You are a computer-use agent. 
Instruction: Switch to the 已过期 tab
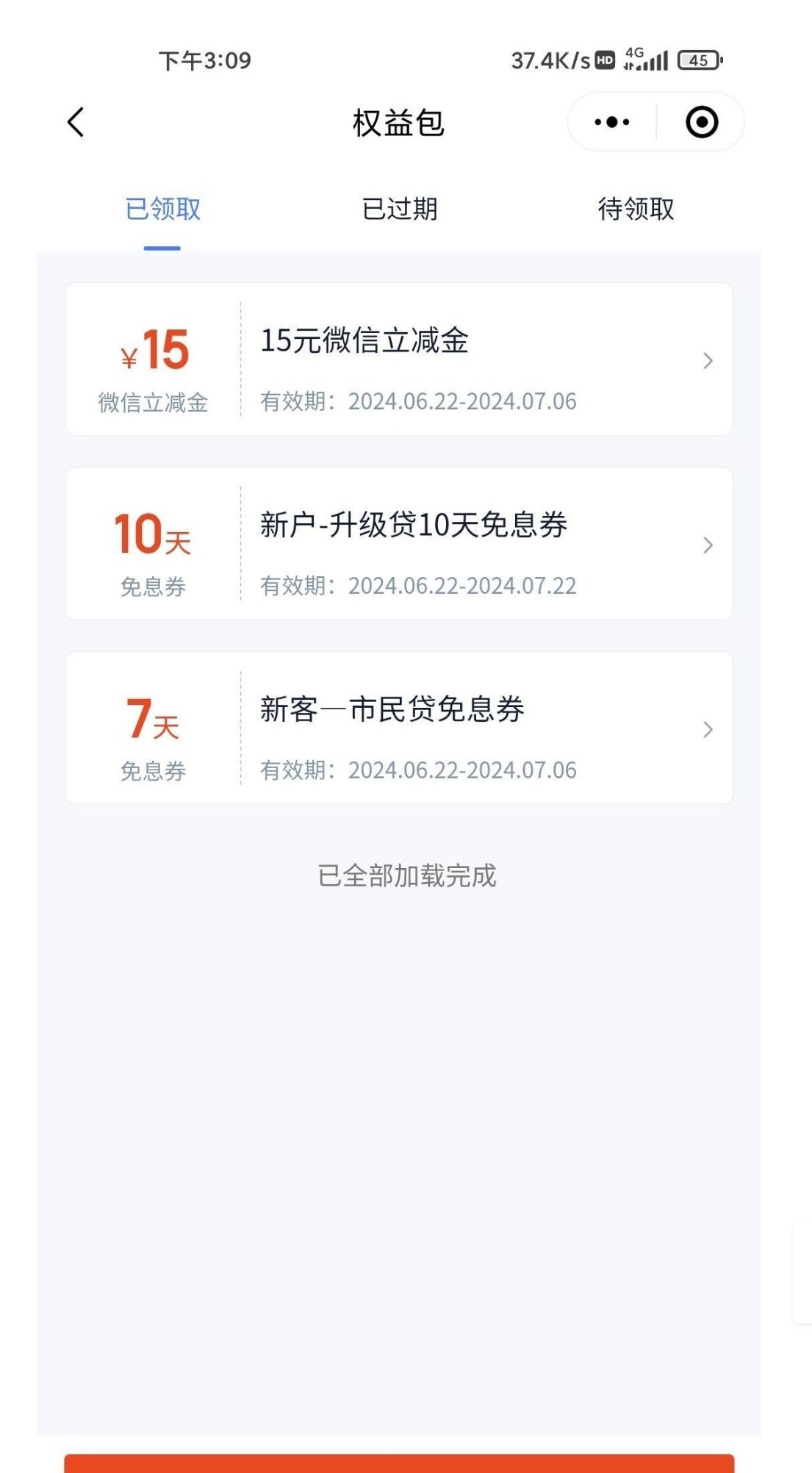399,209
